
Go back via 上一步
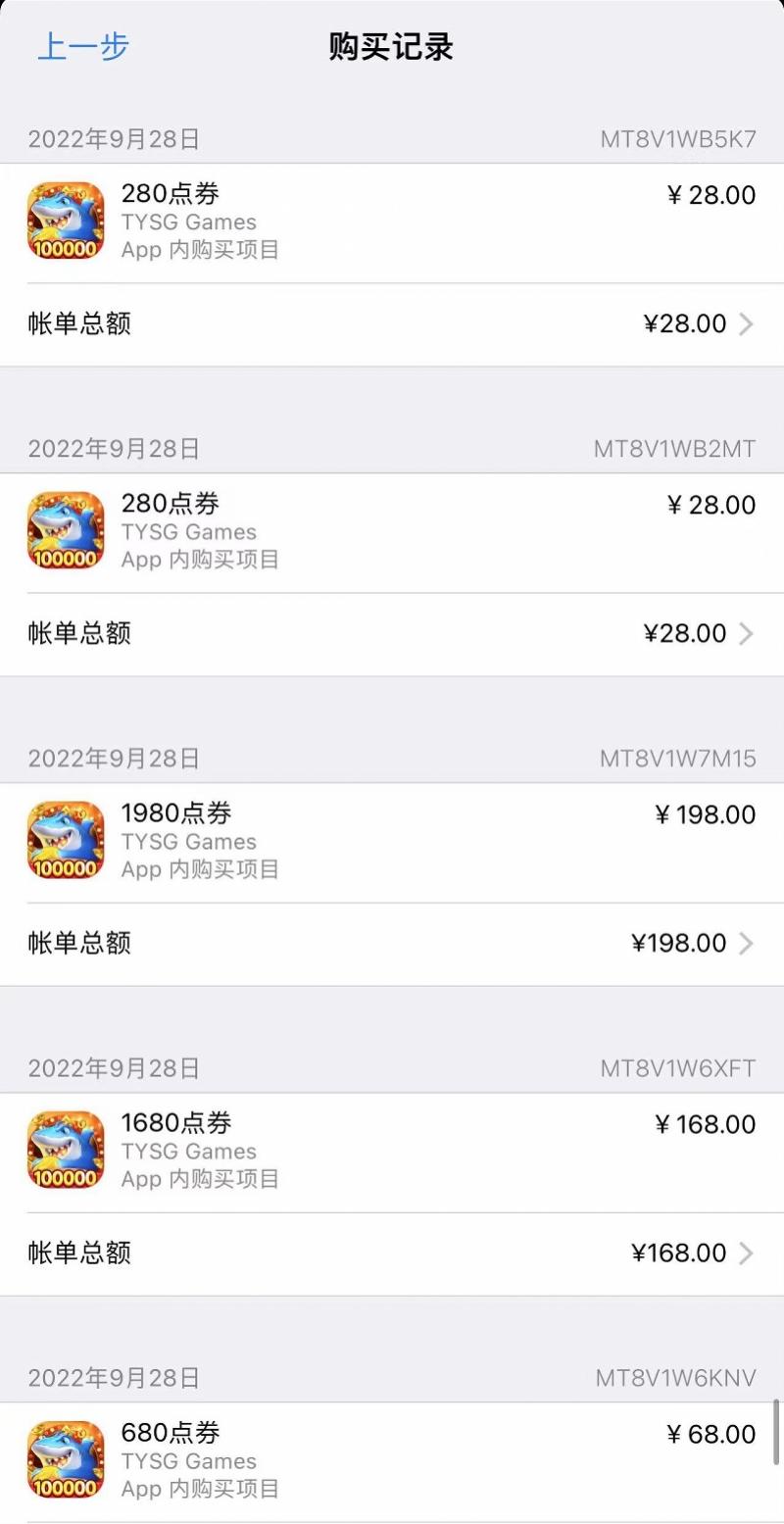(x=83, y=47)
